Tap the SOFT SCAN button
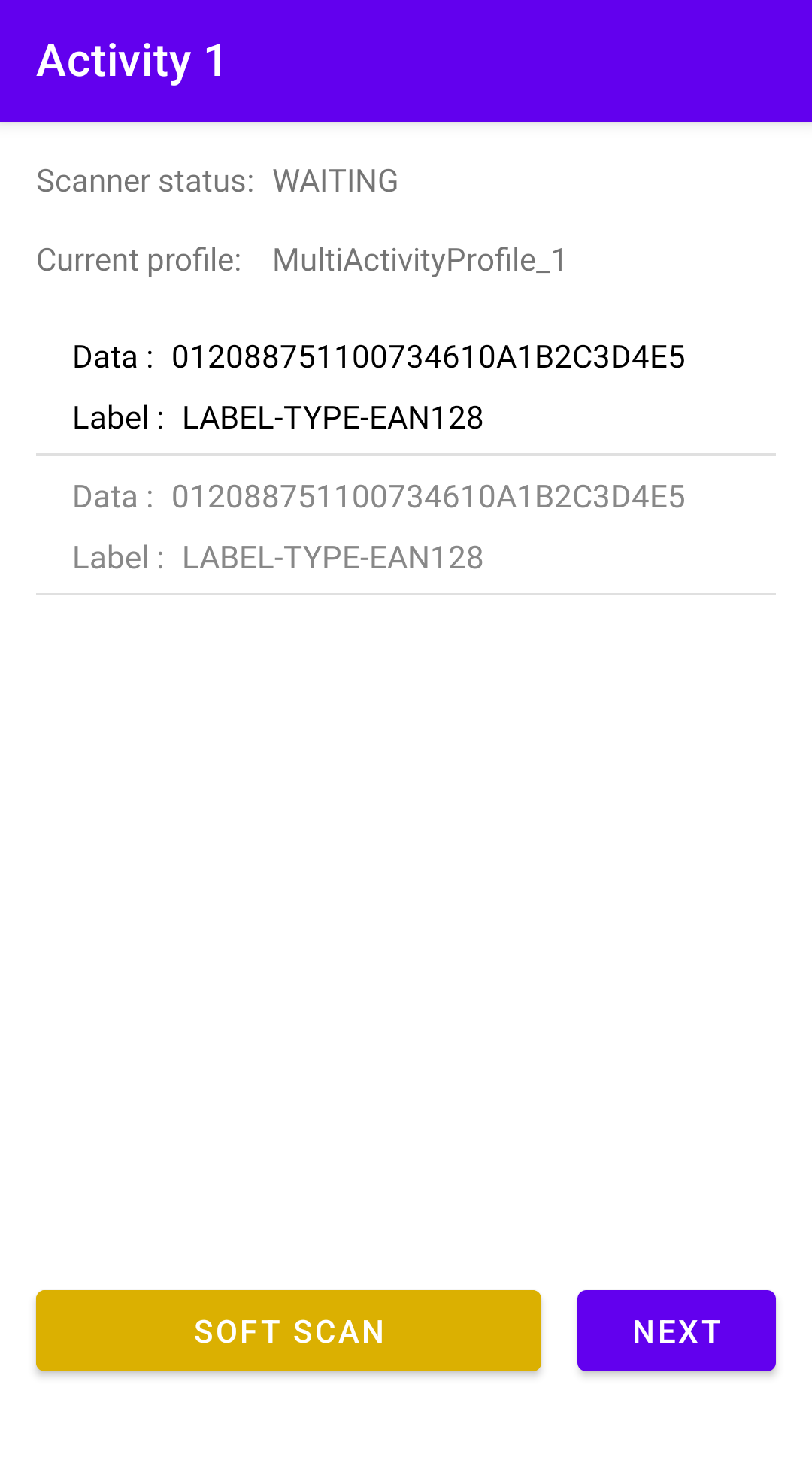The height and width of the screenshot is (1460, 812). 289,1331
